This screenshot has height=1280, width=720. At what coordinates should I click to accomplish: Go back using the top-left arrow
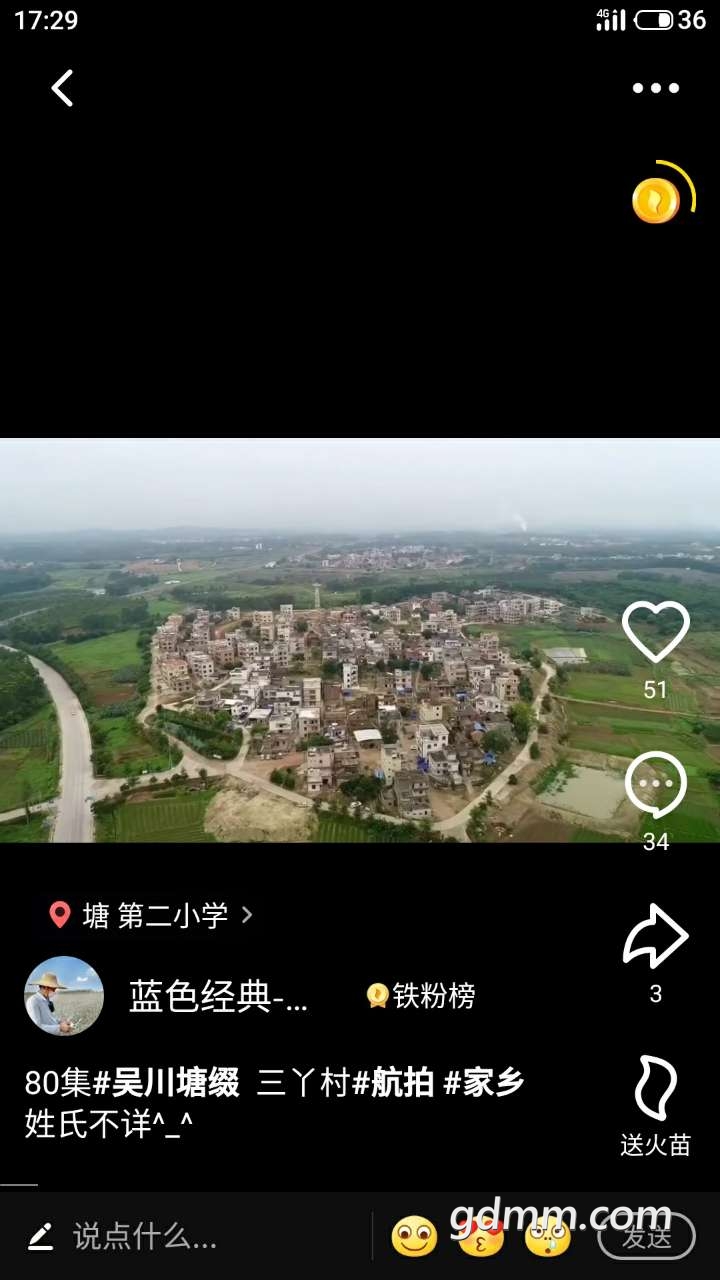[x=62, y=88]
